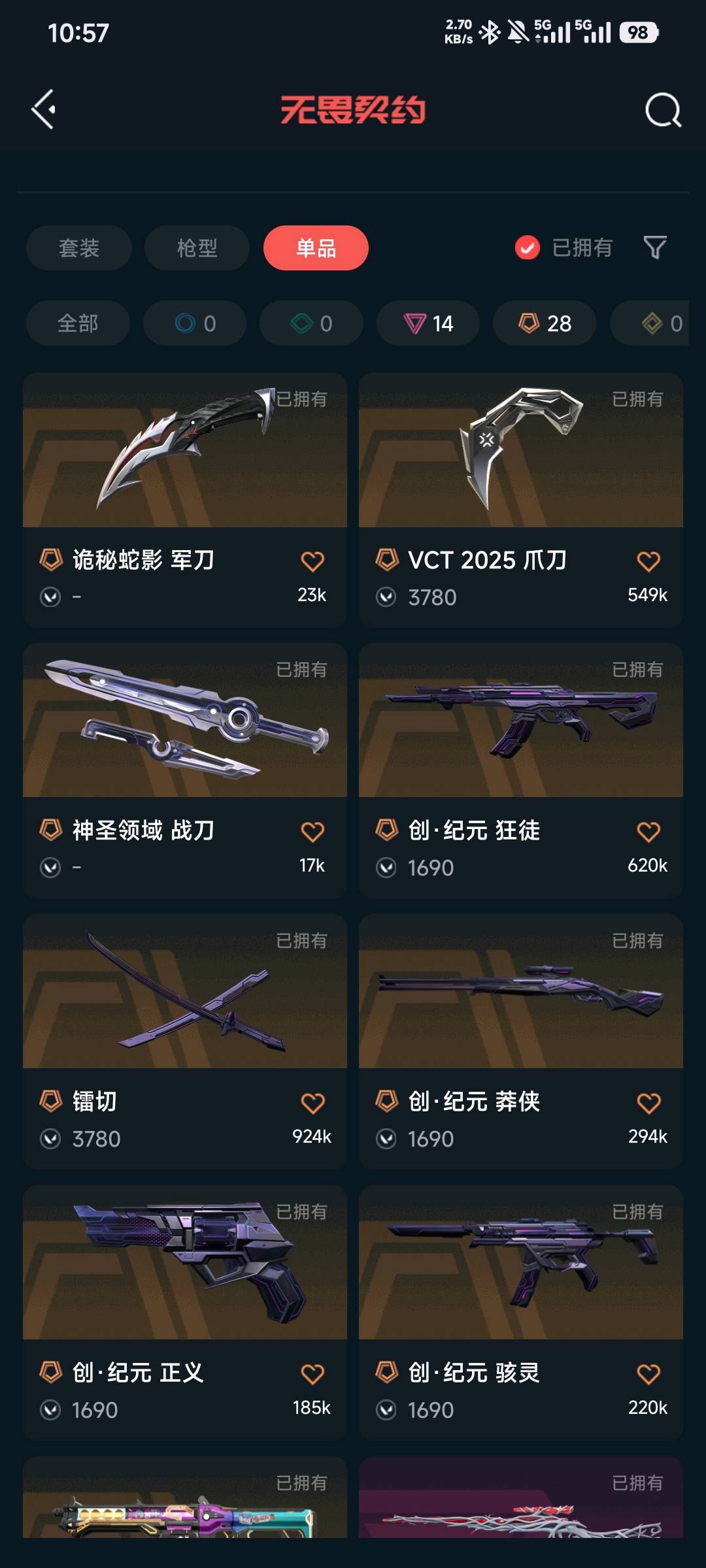Filter by the orange tier chip showing 28

(545, 323)
